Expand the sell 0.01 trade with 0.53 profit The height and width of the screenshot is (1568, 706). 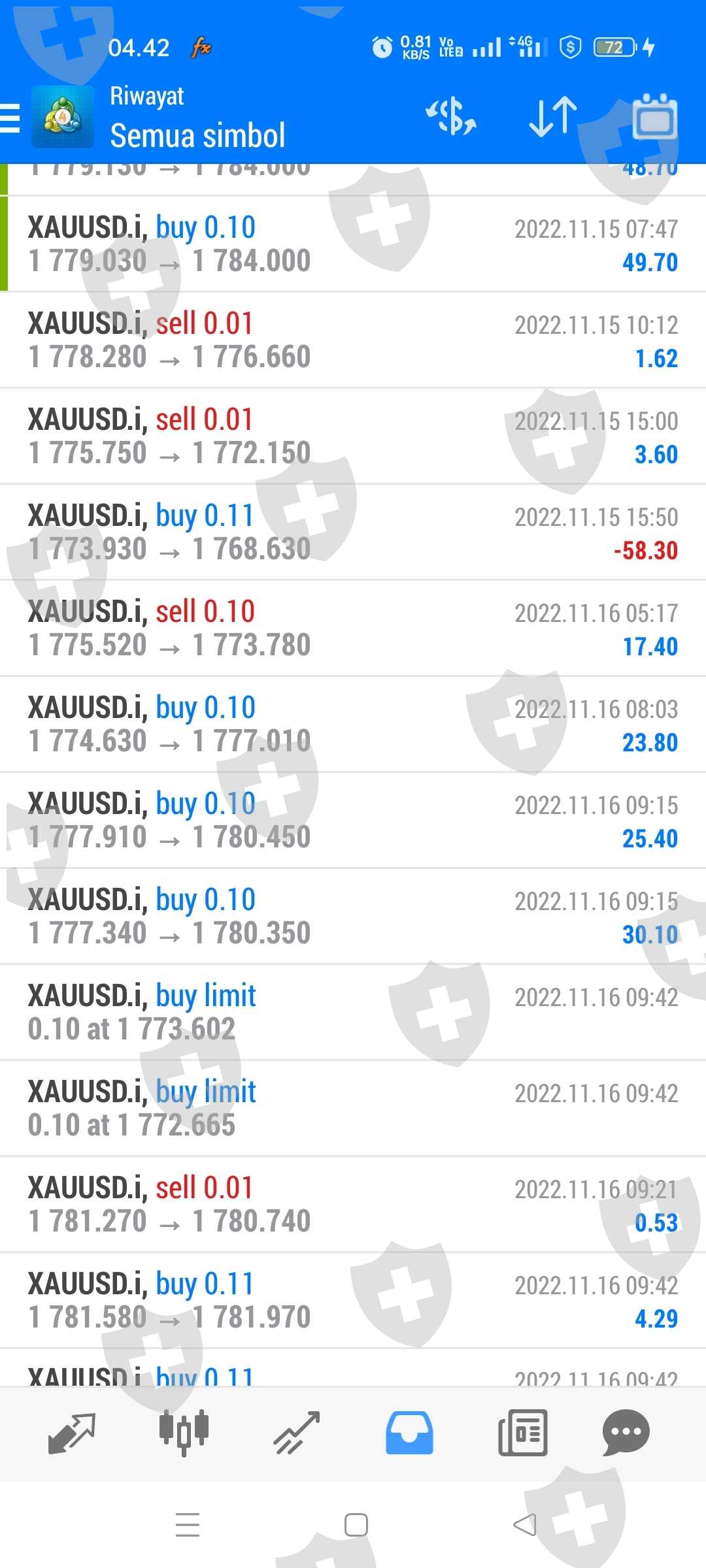tap(353, 1205)
